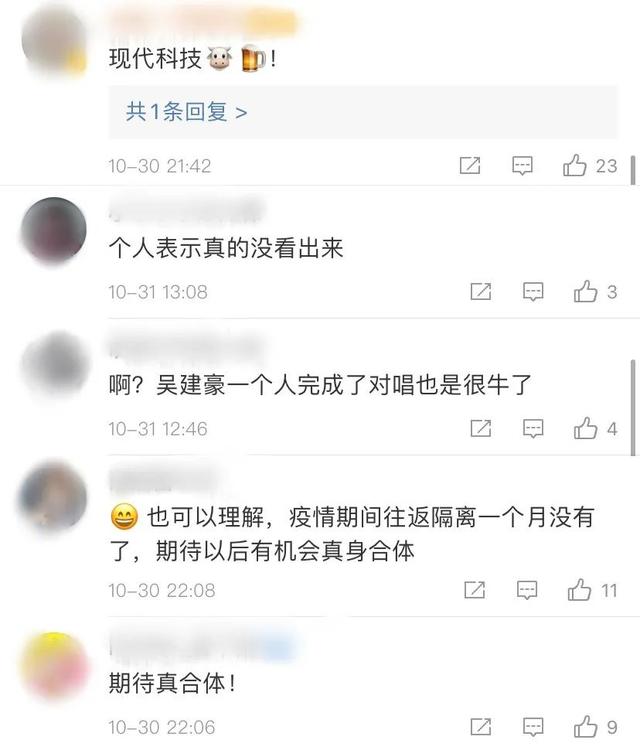The height and width of the screenshot is (750, 640).
Task: Reply to the 也可以理解 comment
Action: (527, 590)
